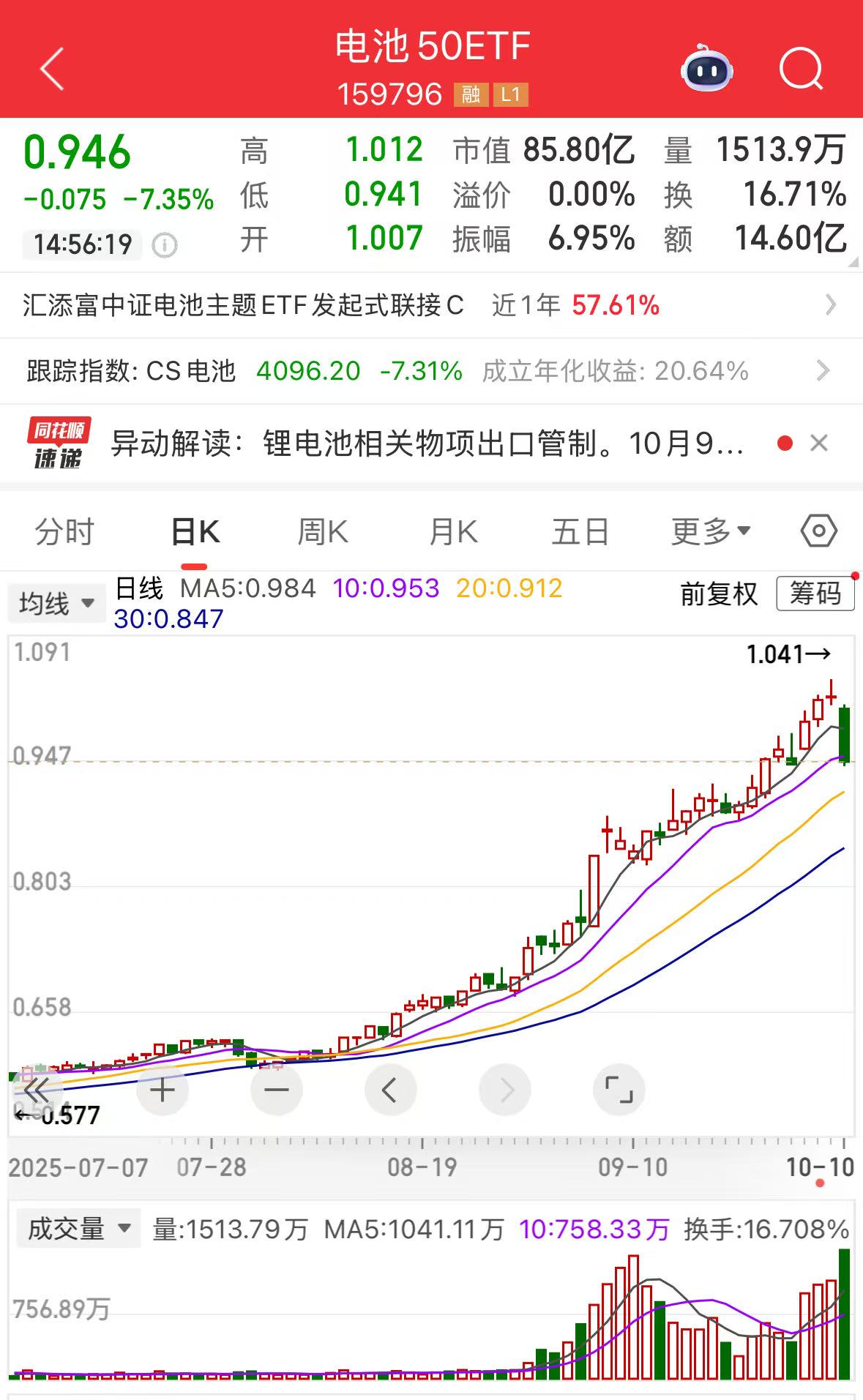Switch to the 周K chart tab
Image resolution: width=863 pixels, height=1400 pixels.
323,532
